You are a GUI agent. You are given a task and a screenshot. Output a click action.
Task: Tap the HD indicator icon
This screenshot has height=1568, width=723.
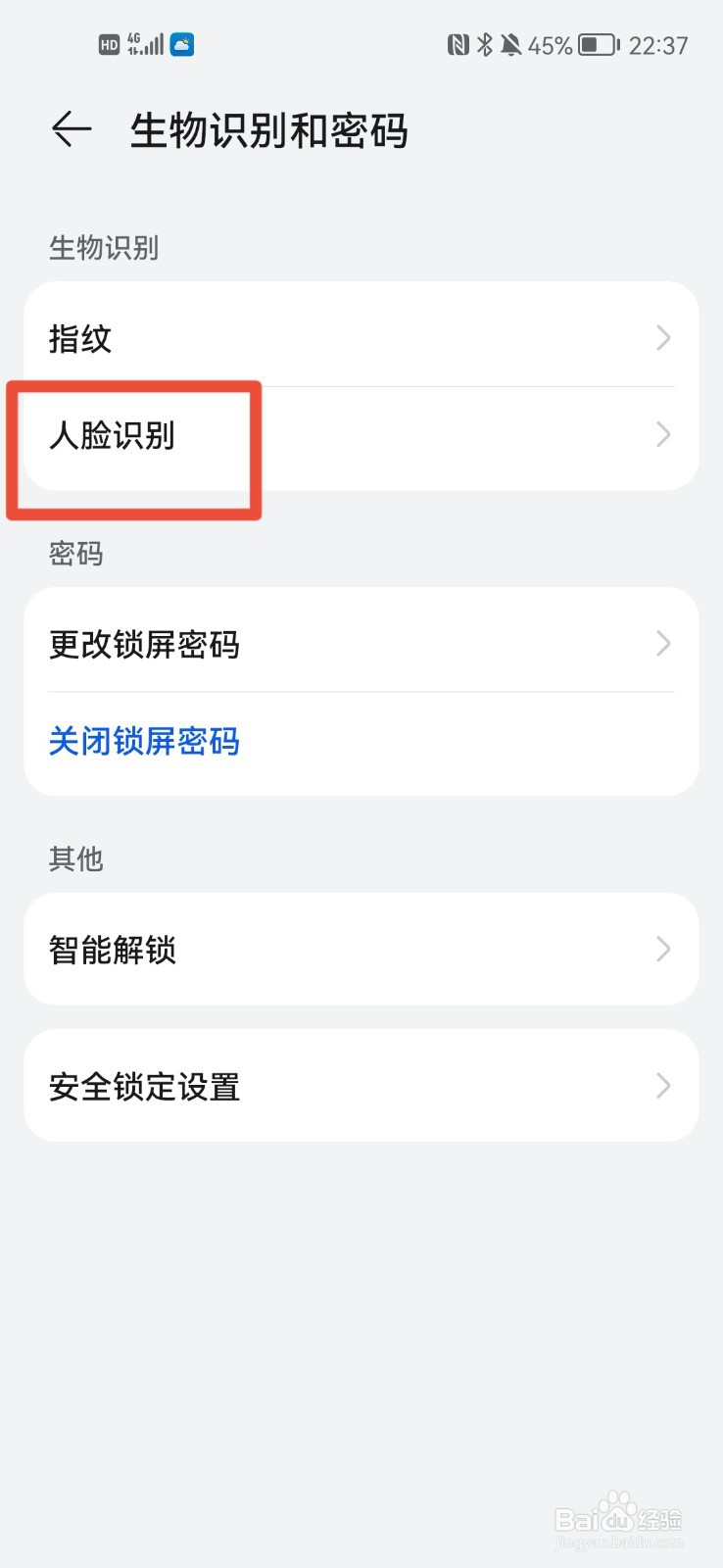click(108, 43)
